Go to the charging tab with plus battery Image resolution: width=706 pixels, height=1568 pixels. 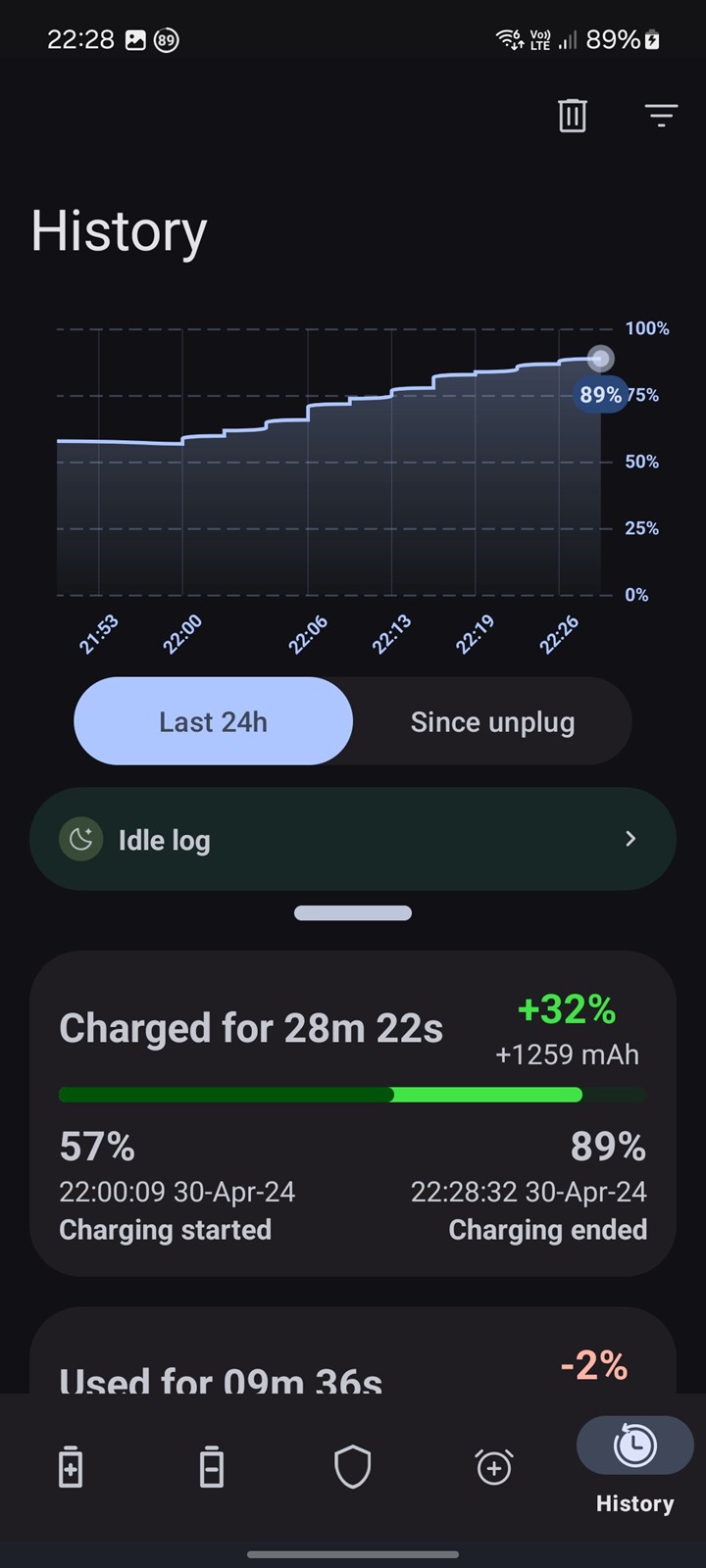click(x=71, y=1467)
